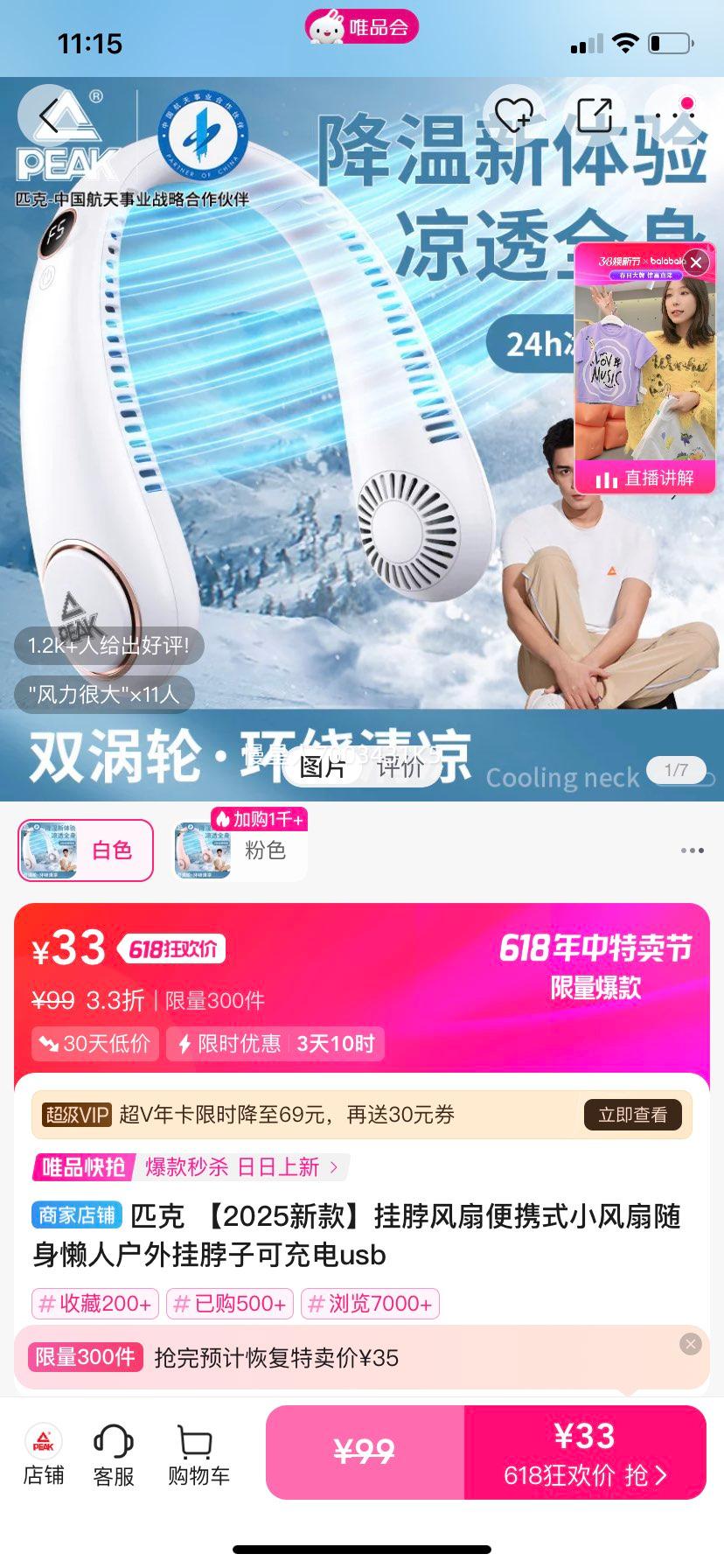
Task: Buy now at ¥33 618狂欢价
Action: 584,1452
